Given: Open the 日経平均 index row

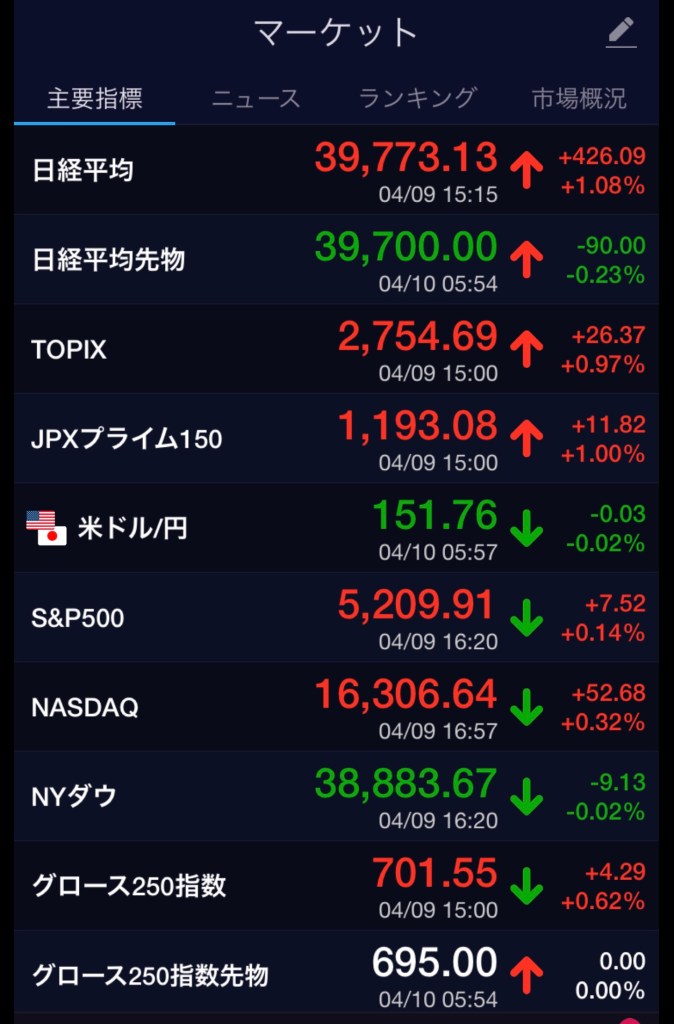Looking at the screenshot, I should 336,170.
